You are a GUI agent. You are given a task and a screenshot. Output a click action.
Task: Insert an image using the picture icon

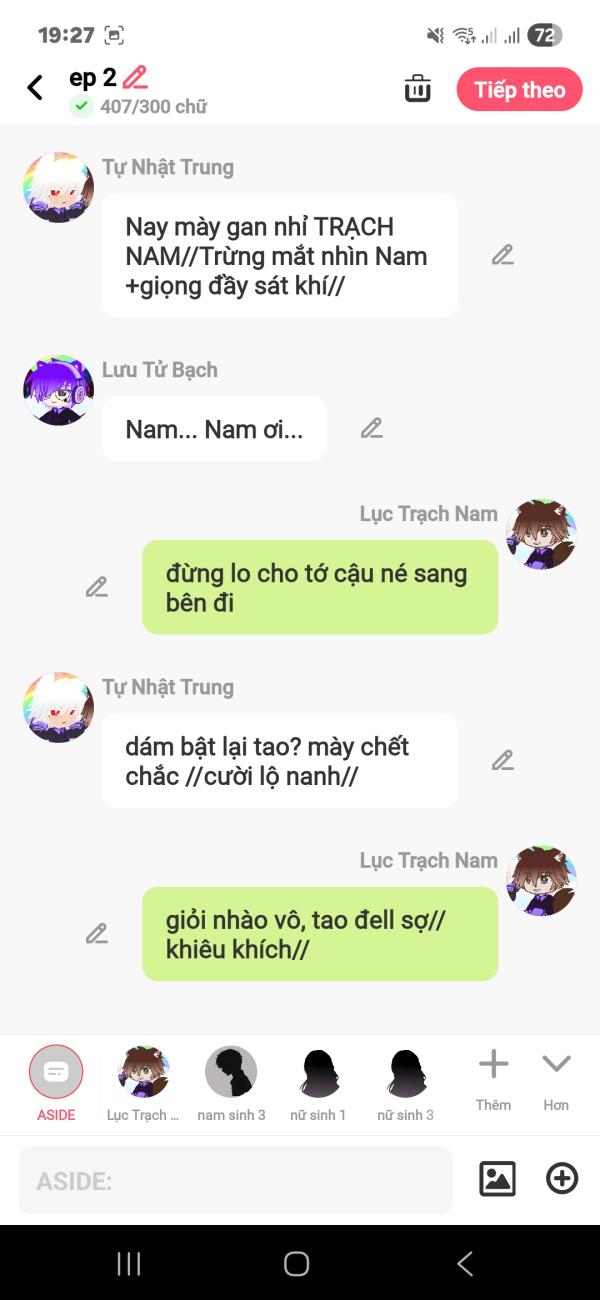(497, 1179)
